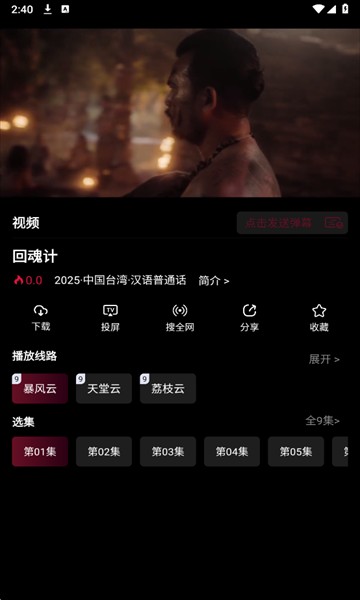Tap the video player area
This screenshot has width=360, height=600.
point(180,113)
